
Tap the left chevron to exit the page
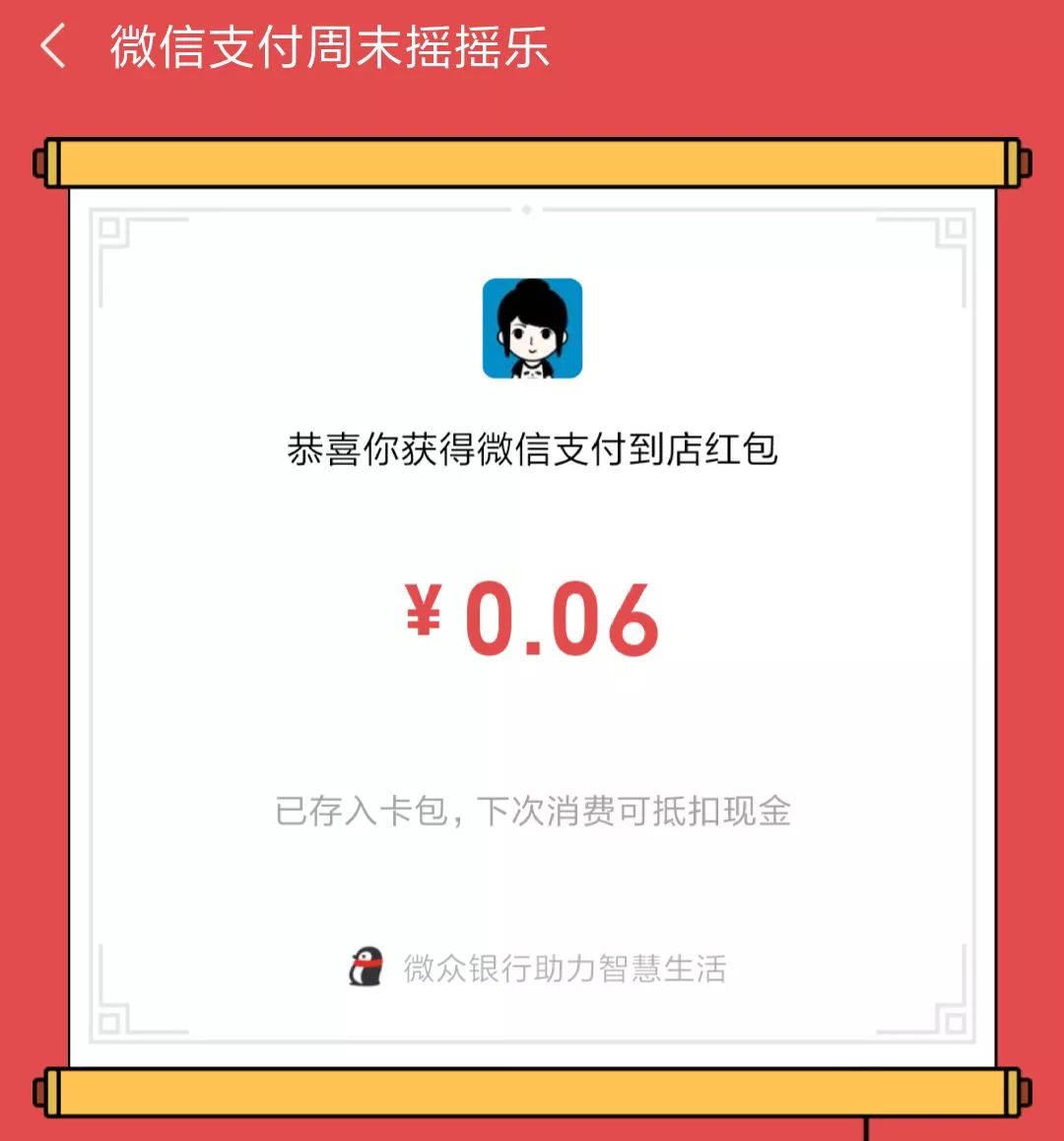[53, 46]
